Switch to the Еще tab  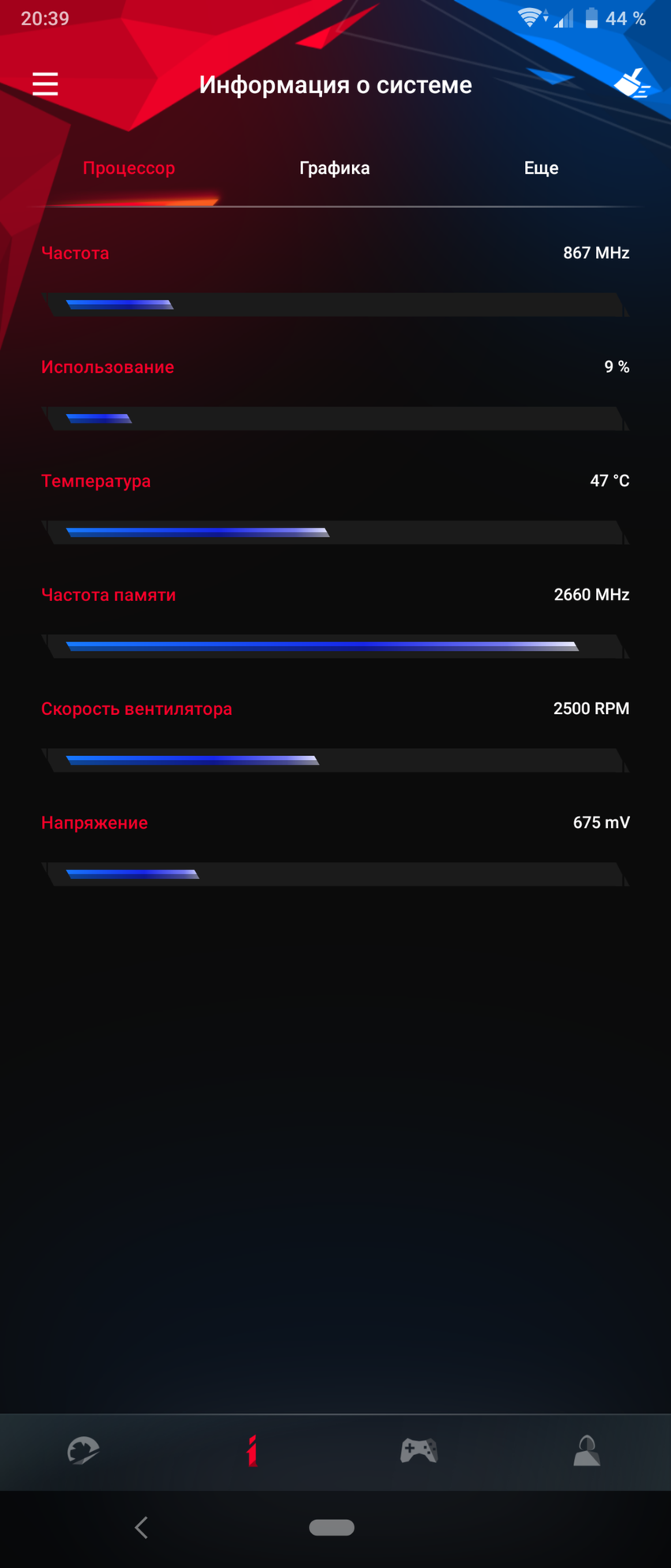click(541, 168)
